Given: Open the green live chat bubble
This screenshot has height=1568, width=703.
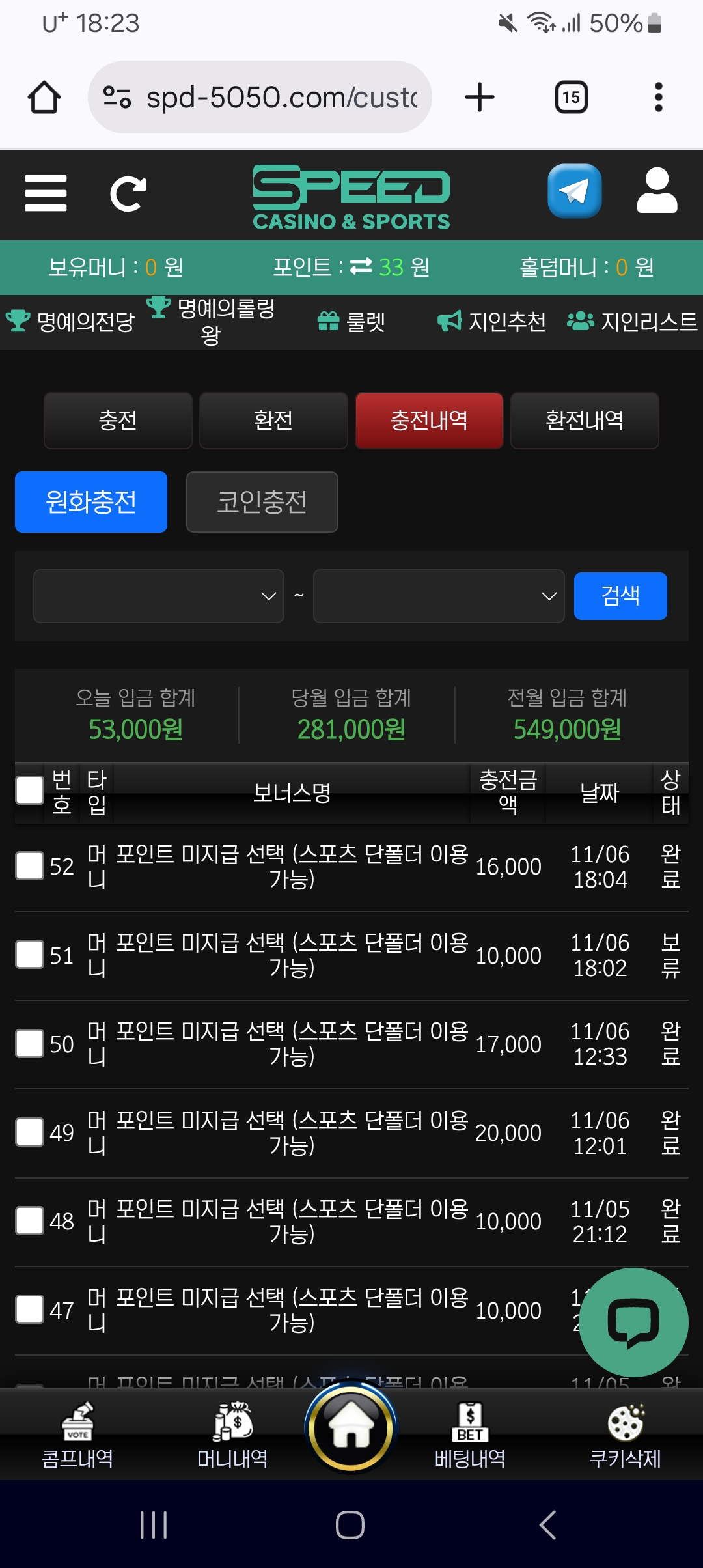Looking at the screenshot, I should (x=633, y=1323).
